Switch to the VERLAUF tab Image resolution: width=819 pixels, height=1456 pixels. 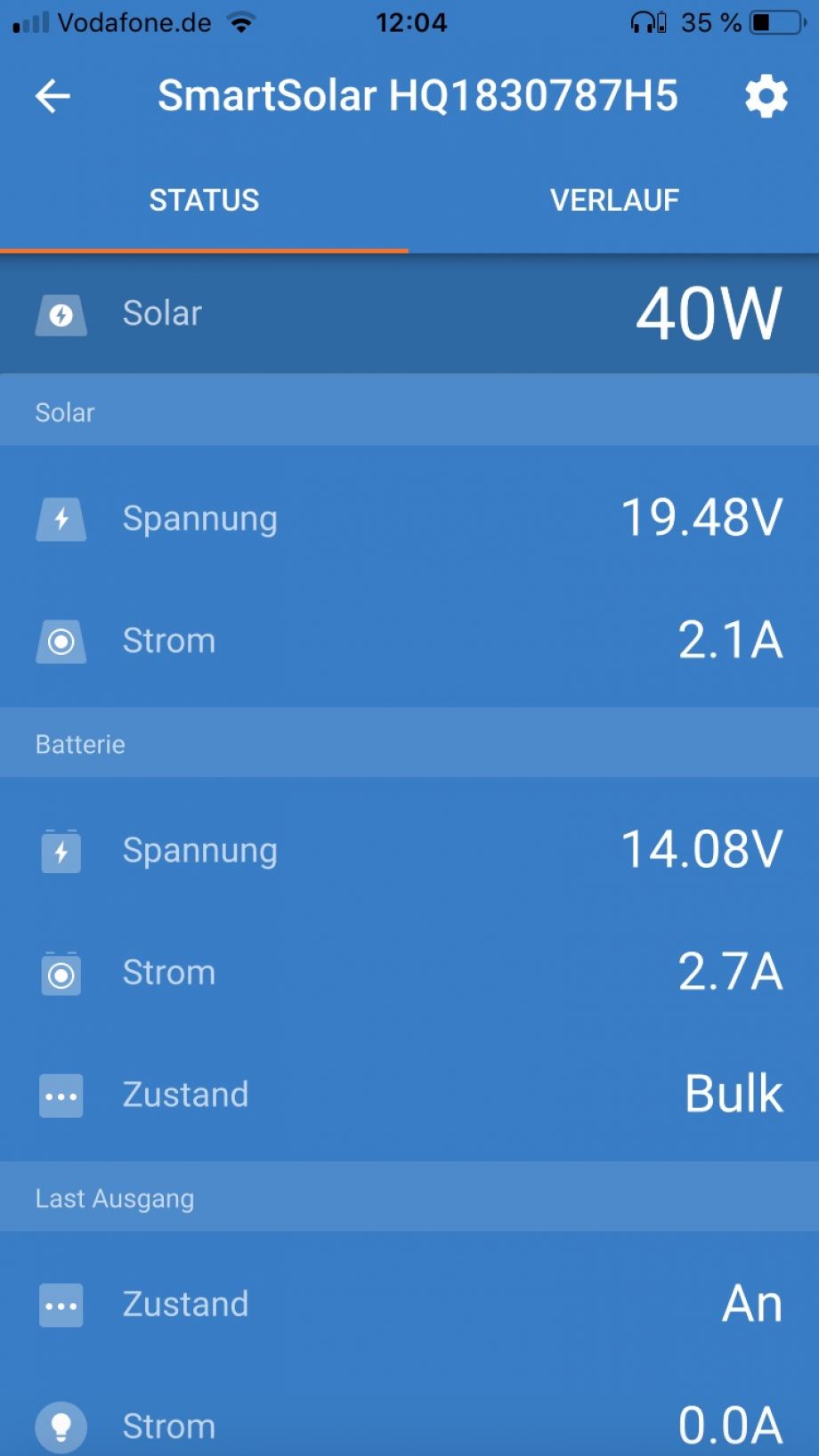point(614,199)
